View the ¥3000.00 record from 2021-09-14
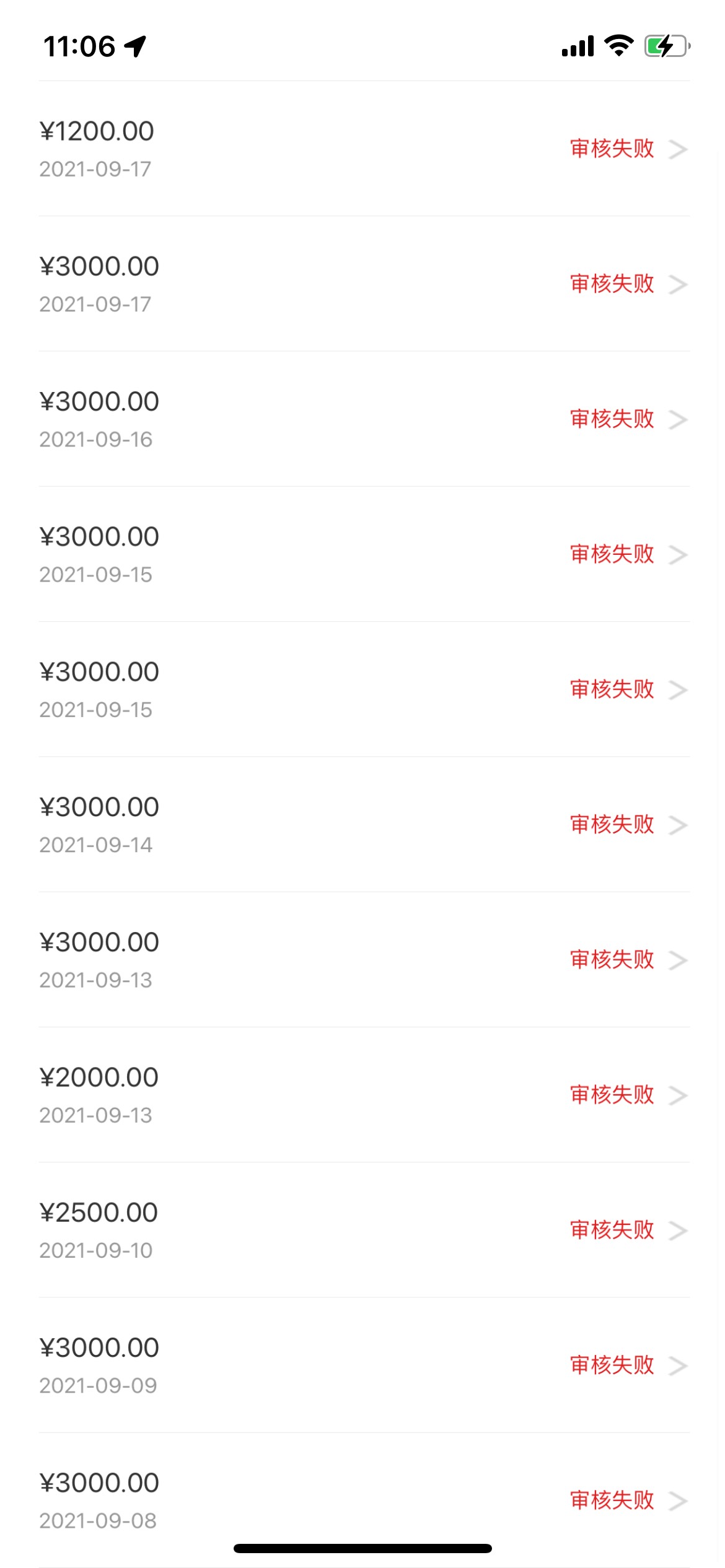 (364, 825)
